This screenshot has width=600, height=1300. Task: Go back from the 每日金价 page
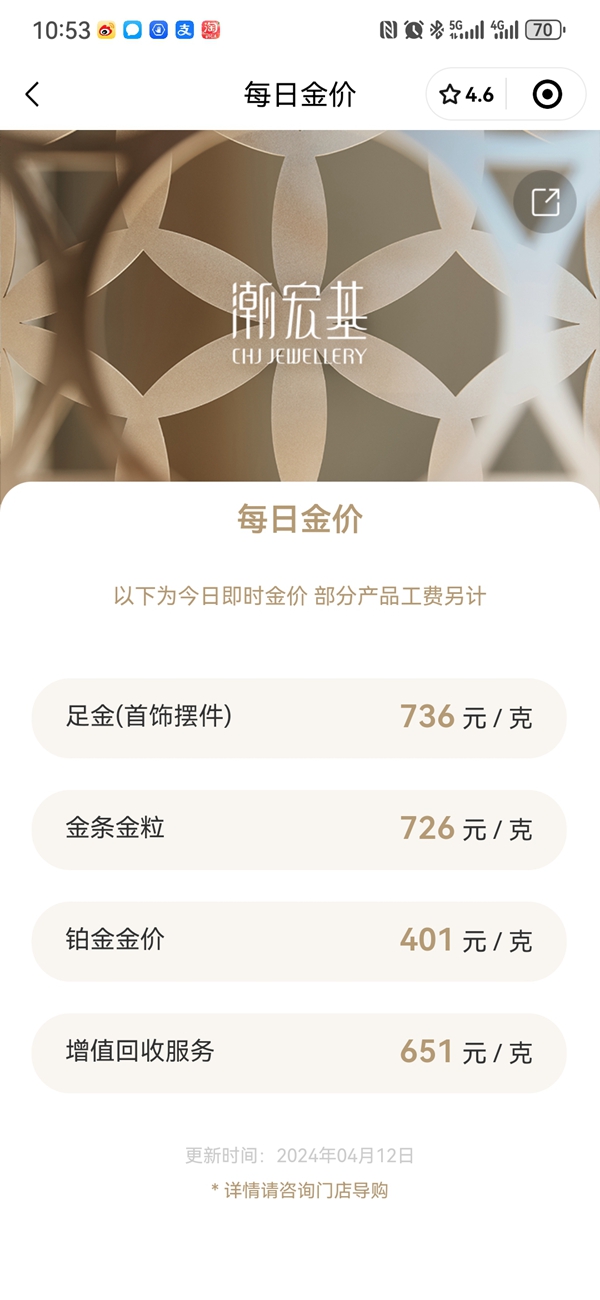(x=32, y=95)
